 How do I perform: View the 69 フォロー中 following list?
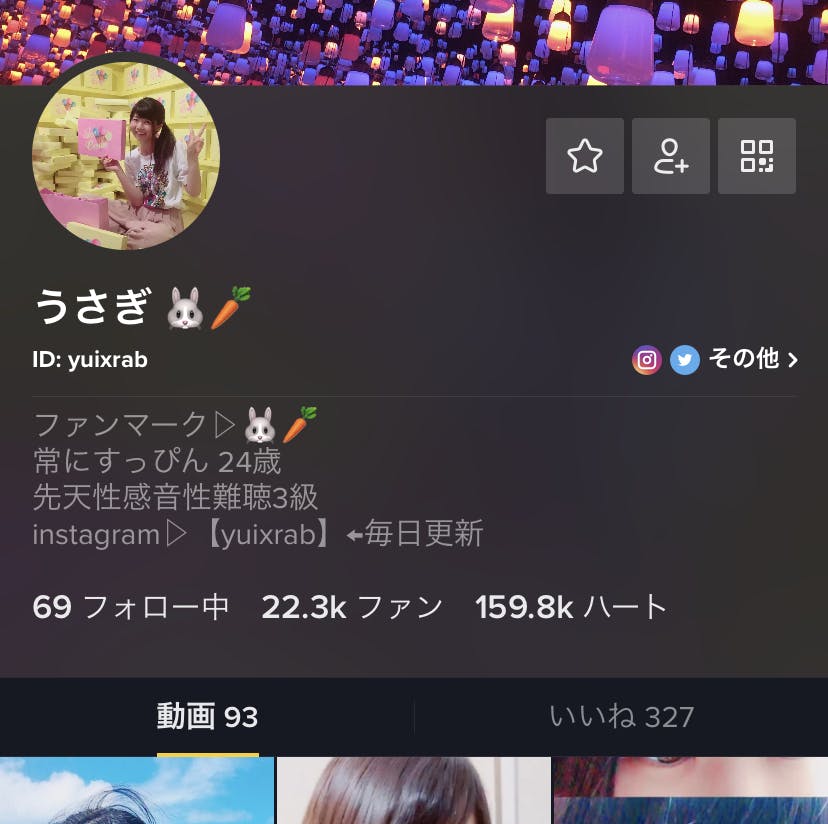(x=131, y=607)
